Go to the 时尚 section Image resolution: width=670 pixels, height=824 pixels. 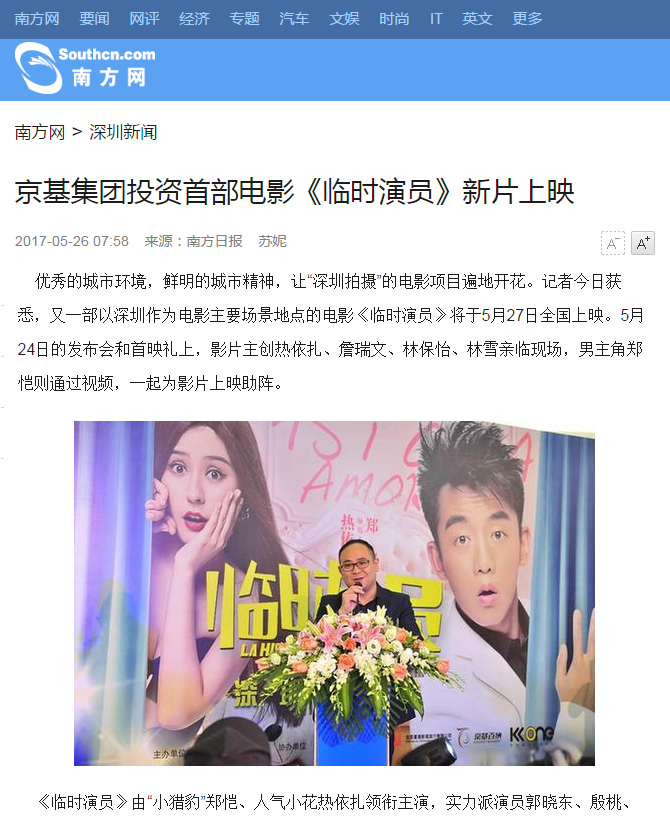395,19
